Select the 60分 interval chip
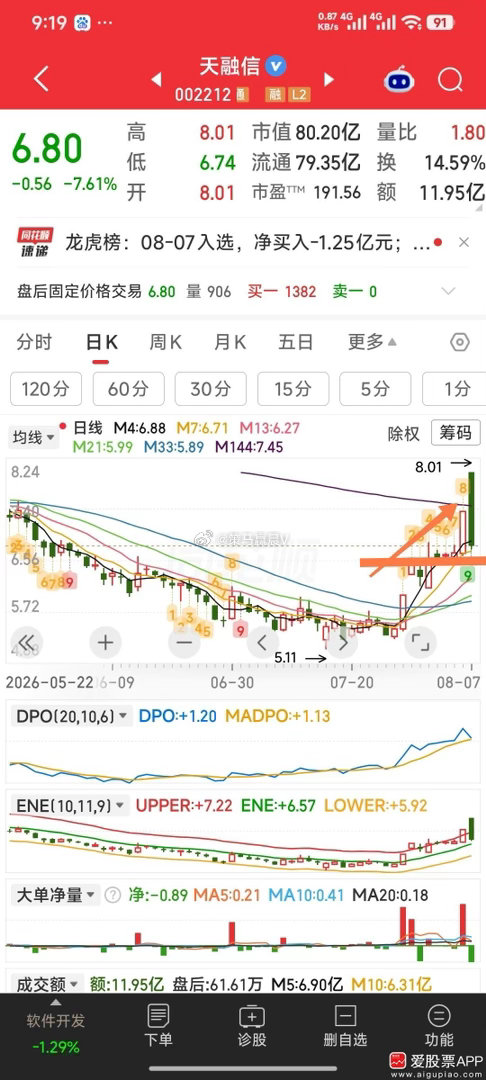Image resolution: width=486 pixels, height=1080 pixels. (128, 388)
